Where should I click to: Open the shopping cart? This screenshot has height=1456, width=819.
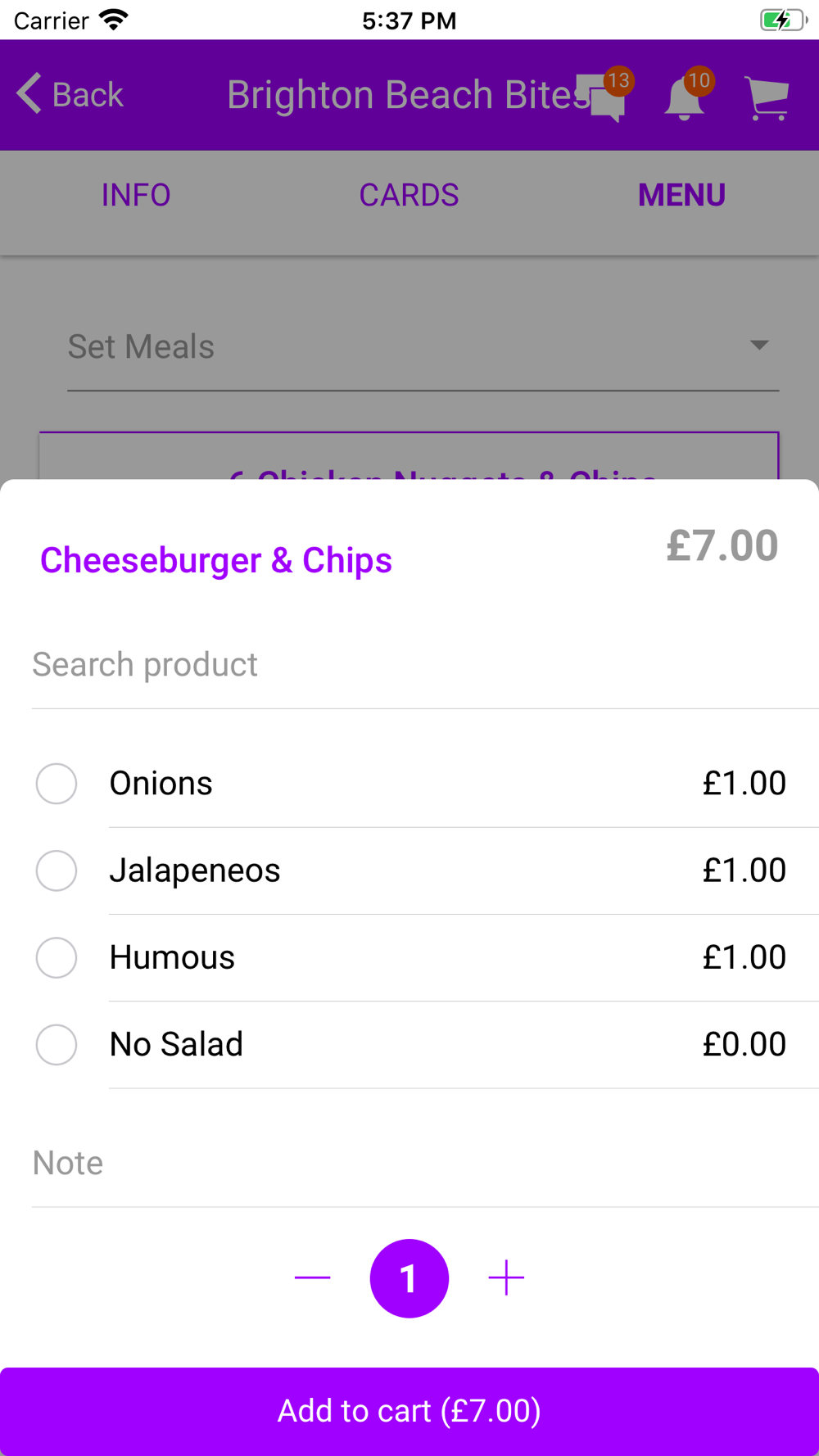click(767, 97)
